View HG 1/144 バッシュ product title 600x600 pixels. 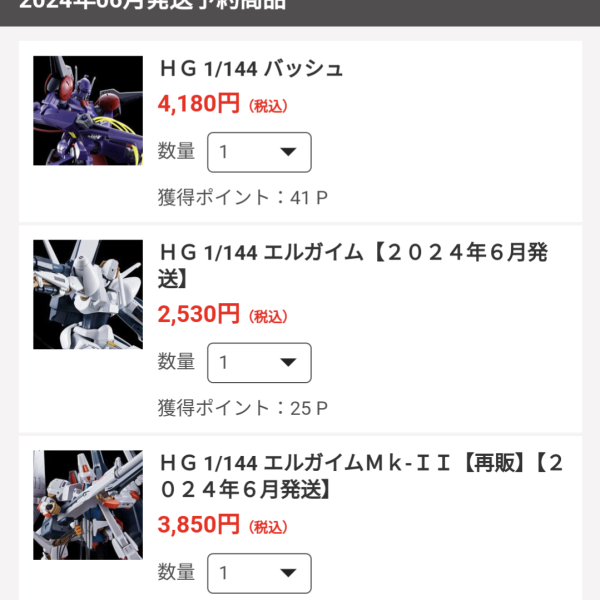(251, 69)
